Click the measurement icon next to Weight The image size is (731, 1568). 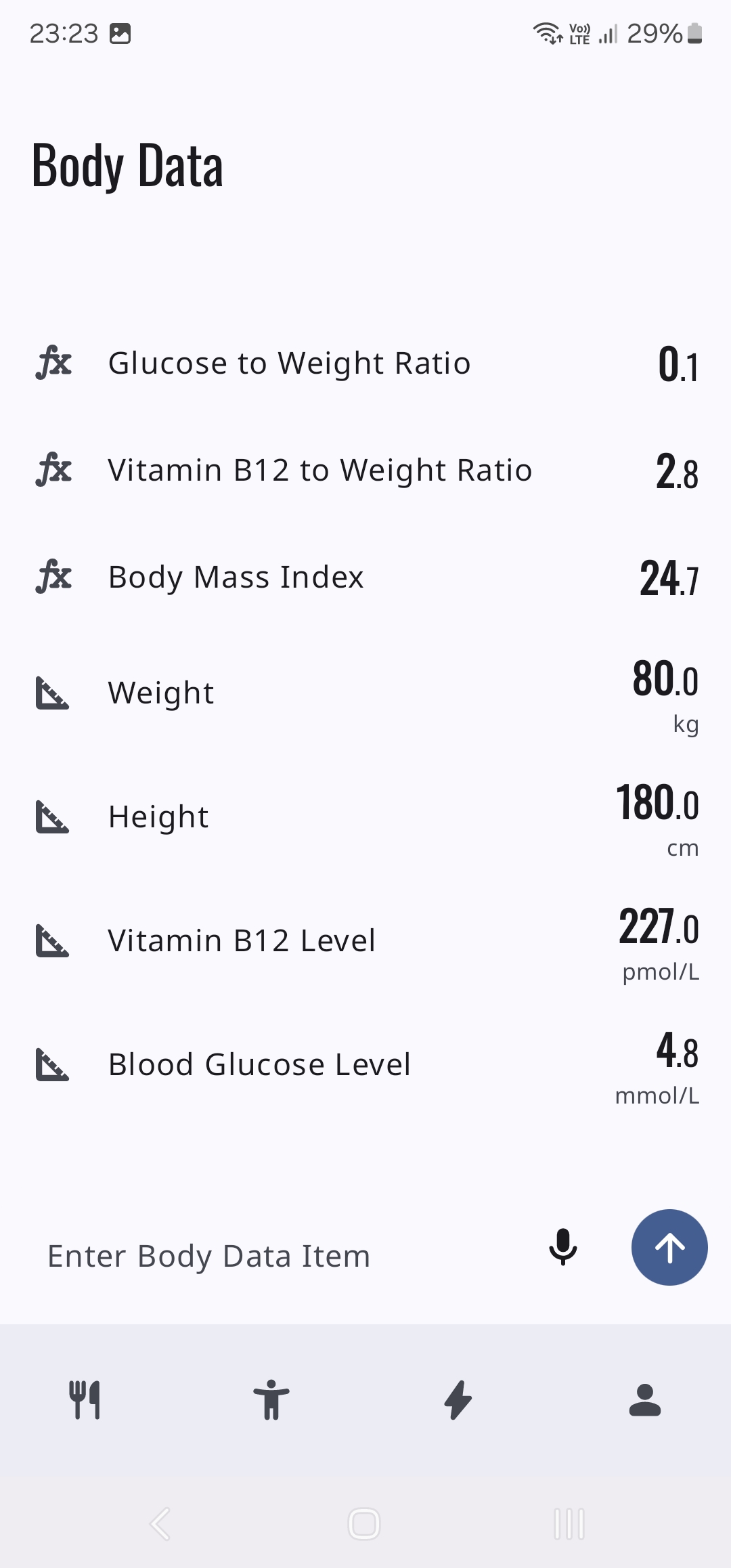54,693
